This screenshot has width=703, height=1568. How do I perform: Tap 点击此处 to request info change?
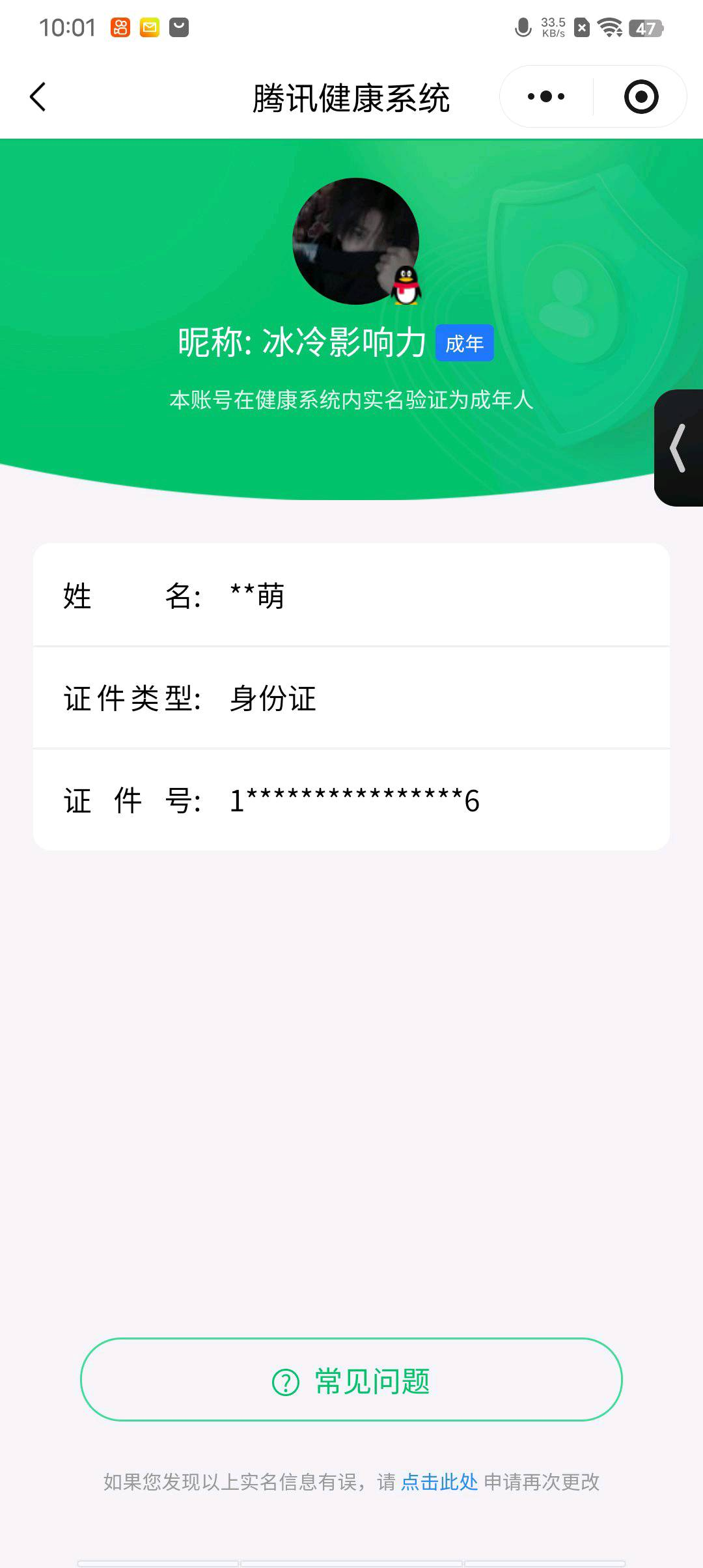point(439,1482)
